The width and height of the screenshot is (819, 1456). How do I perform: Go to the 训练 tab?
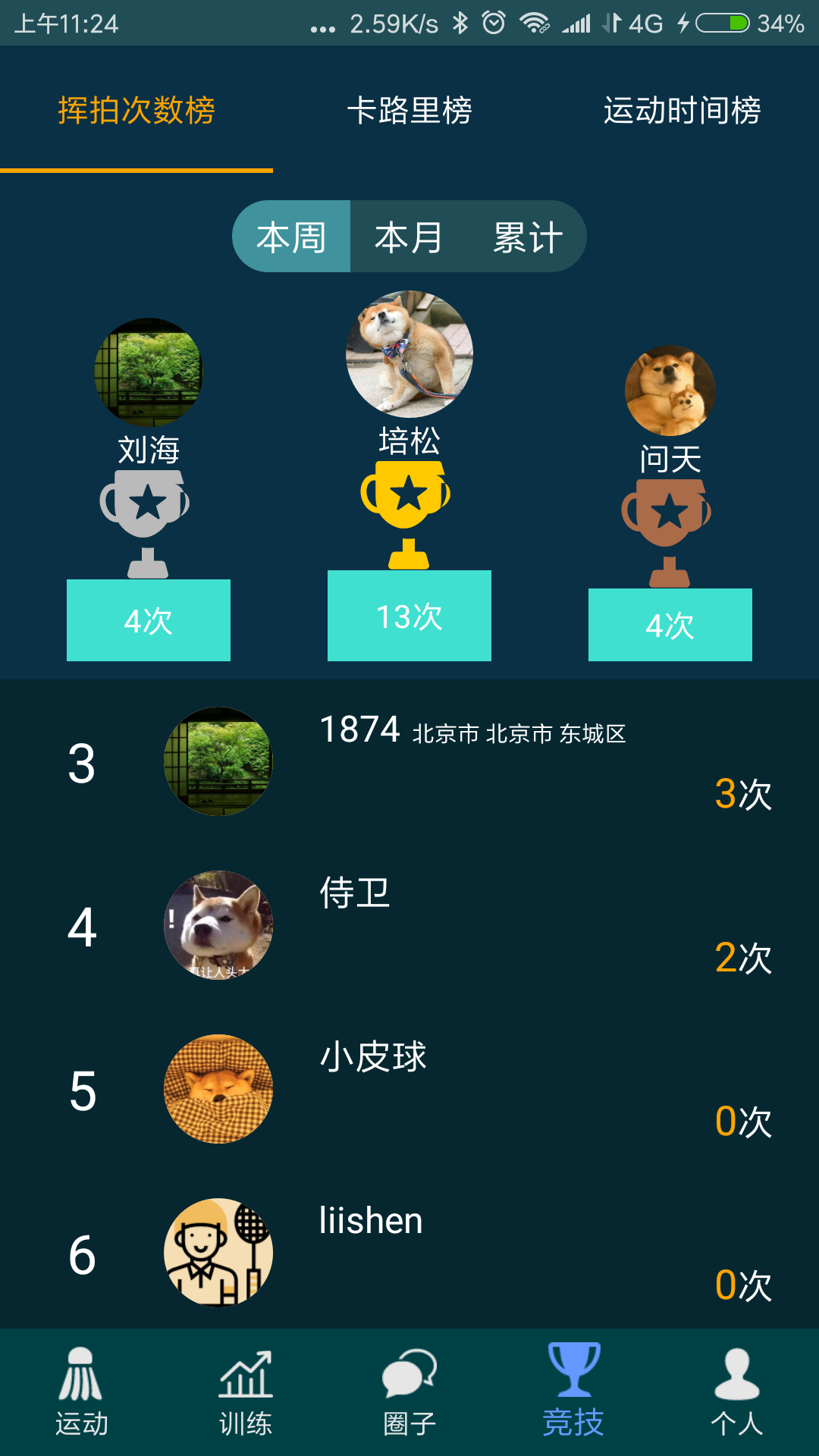click(246, 1392)
